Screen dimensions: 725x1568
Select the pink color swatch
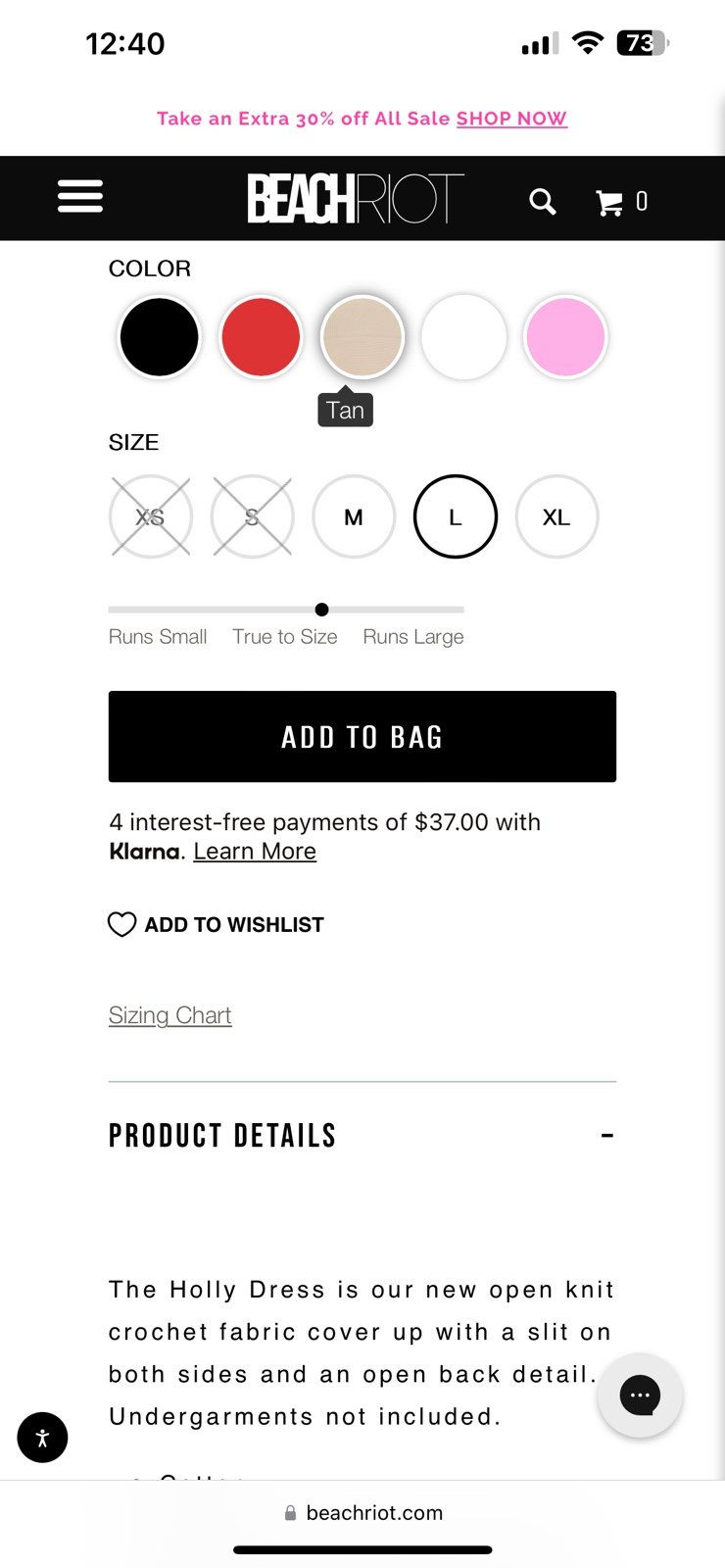click(x=565, y=337)
